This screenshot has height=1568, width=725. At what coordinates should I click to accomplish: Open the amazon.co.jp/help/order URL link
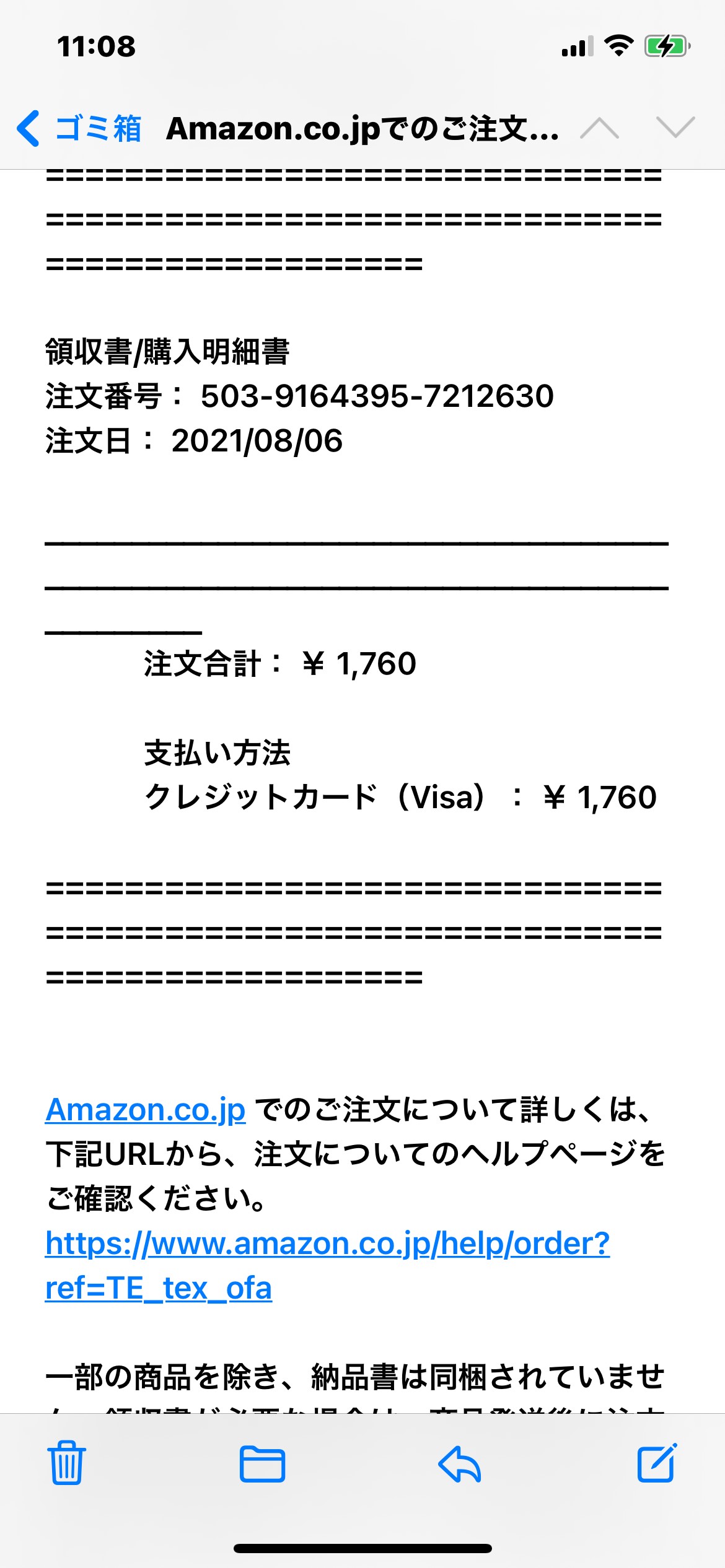(327, 1266)
